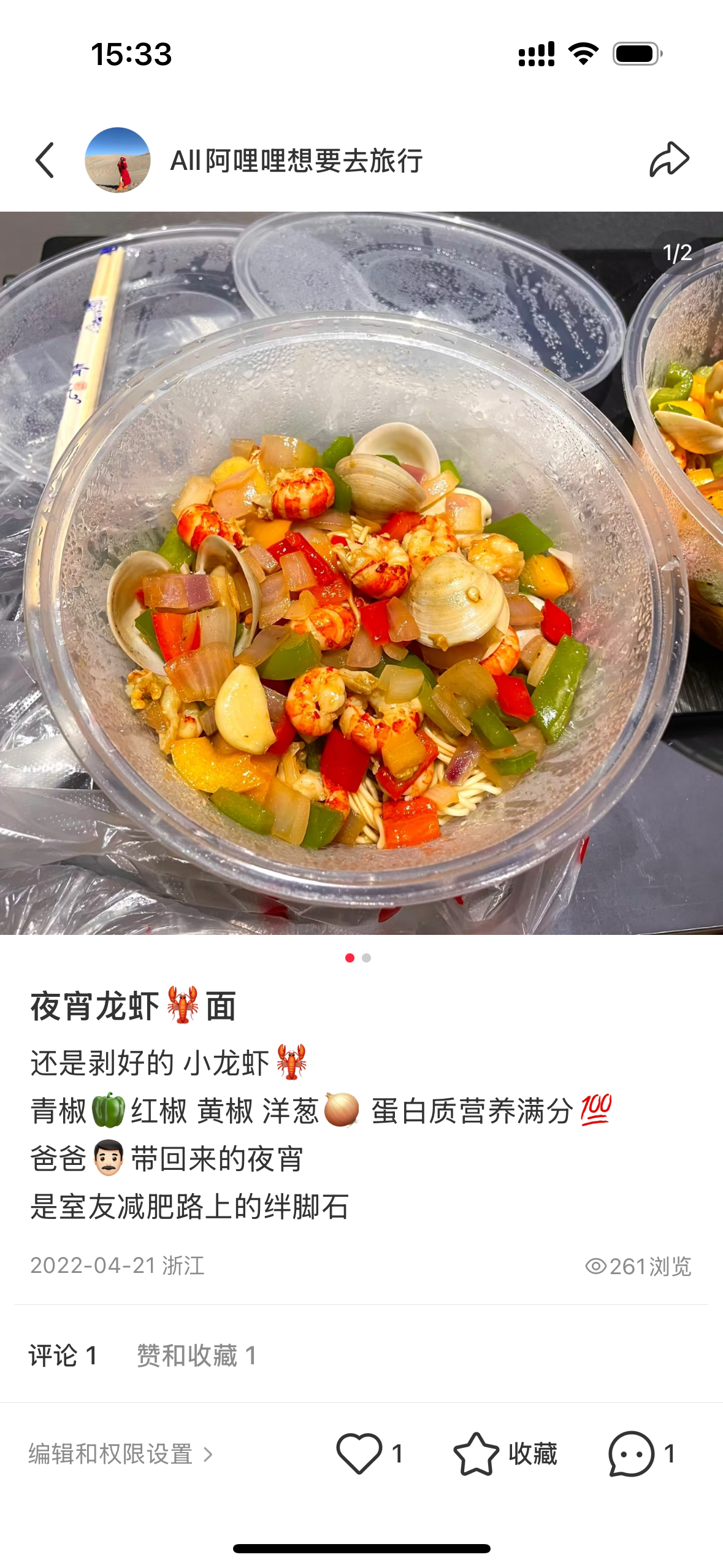
Task: Switch to the 评论 1 tab
Action: pos(63,1355)
